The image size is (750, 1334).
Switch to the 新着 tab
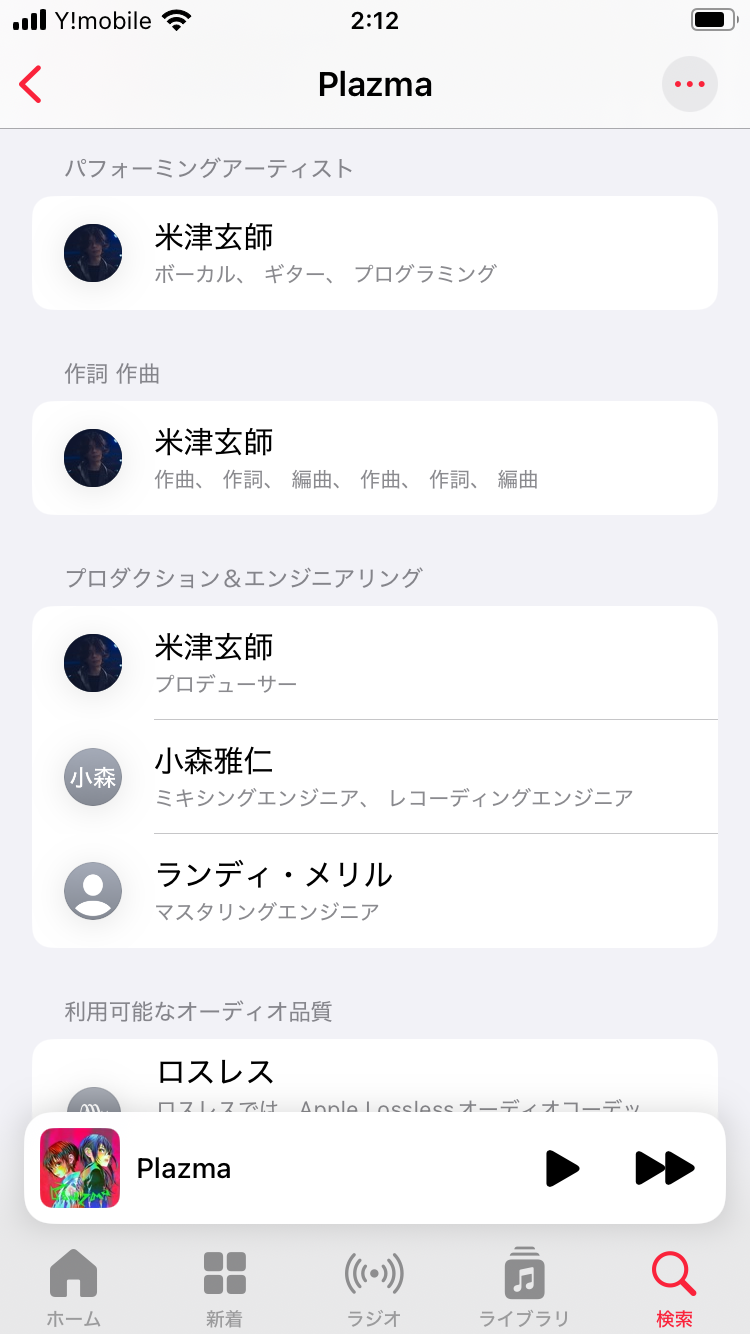click(x=224, y=1288)
